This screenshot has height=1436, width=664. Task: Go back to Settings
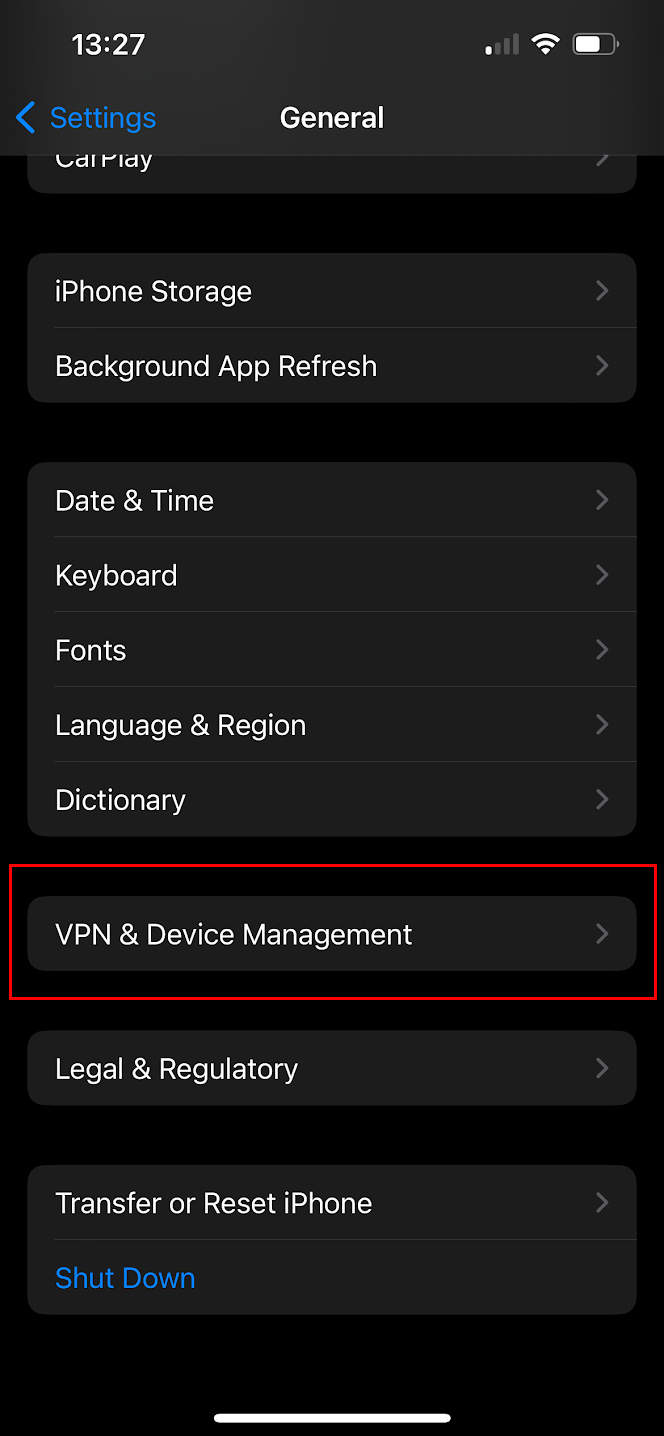(x=86, y=118)
